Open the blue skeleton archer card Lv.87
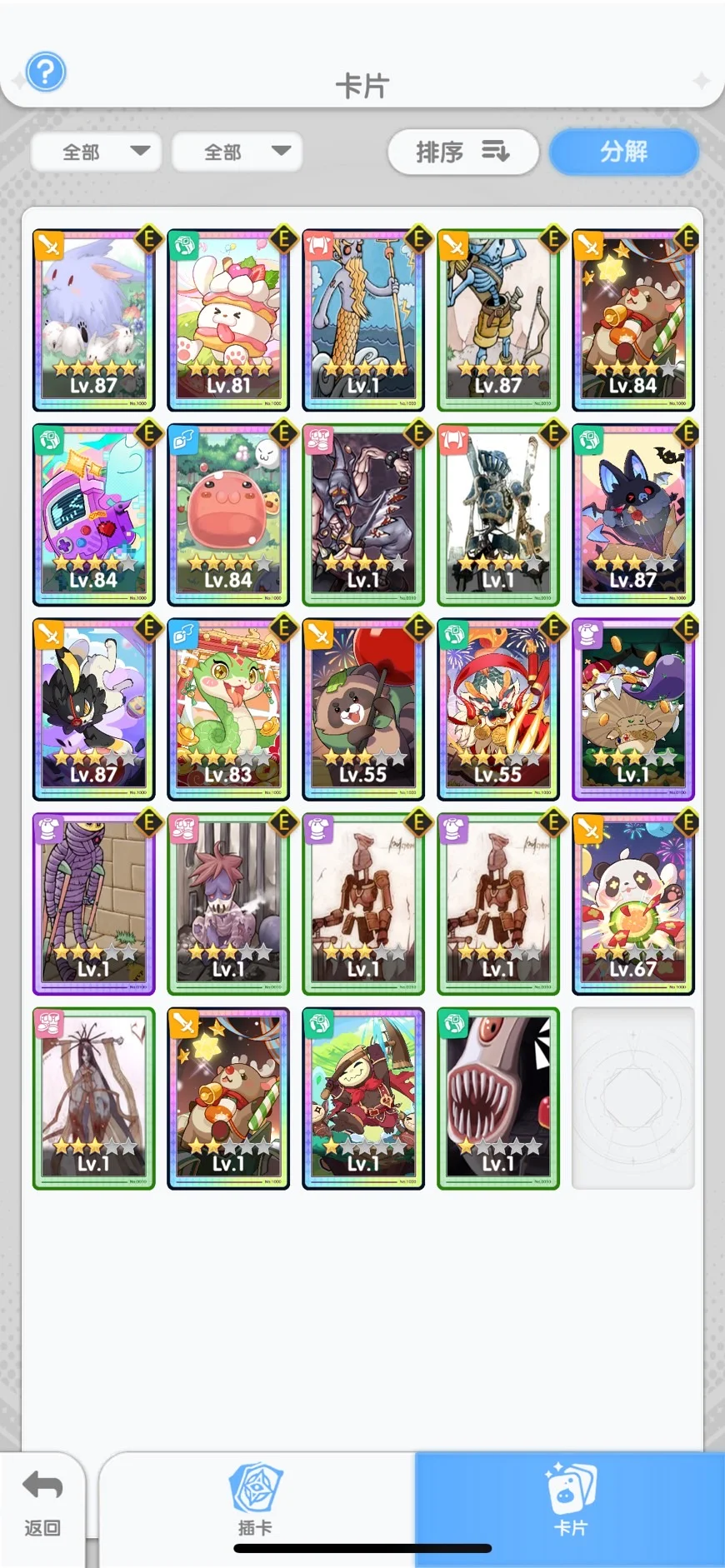Screen dimensions: 725x1568 click(498, 320)
